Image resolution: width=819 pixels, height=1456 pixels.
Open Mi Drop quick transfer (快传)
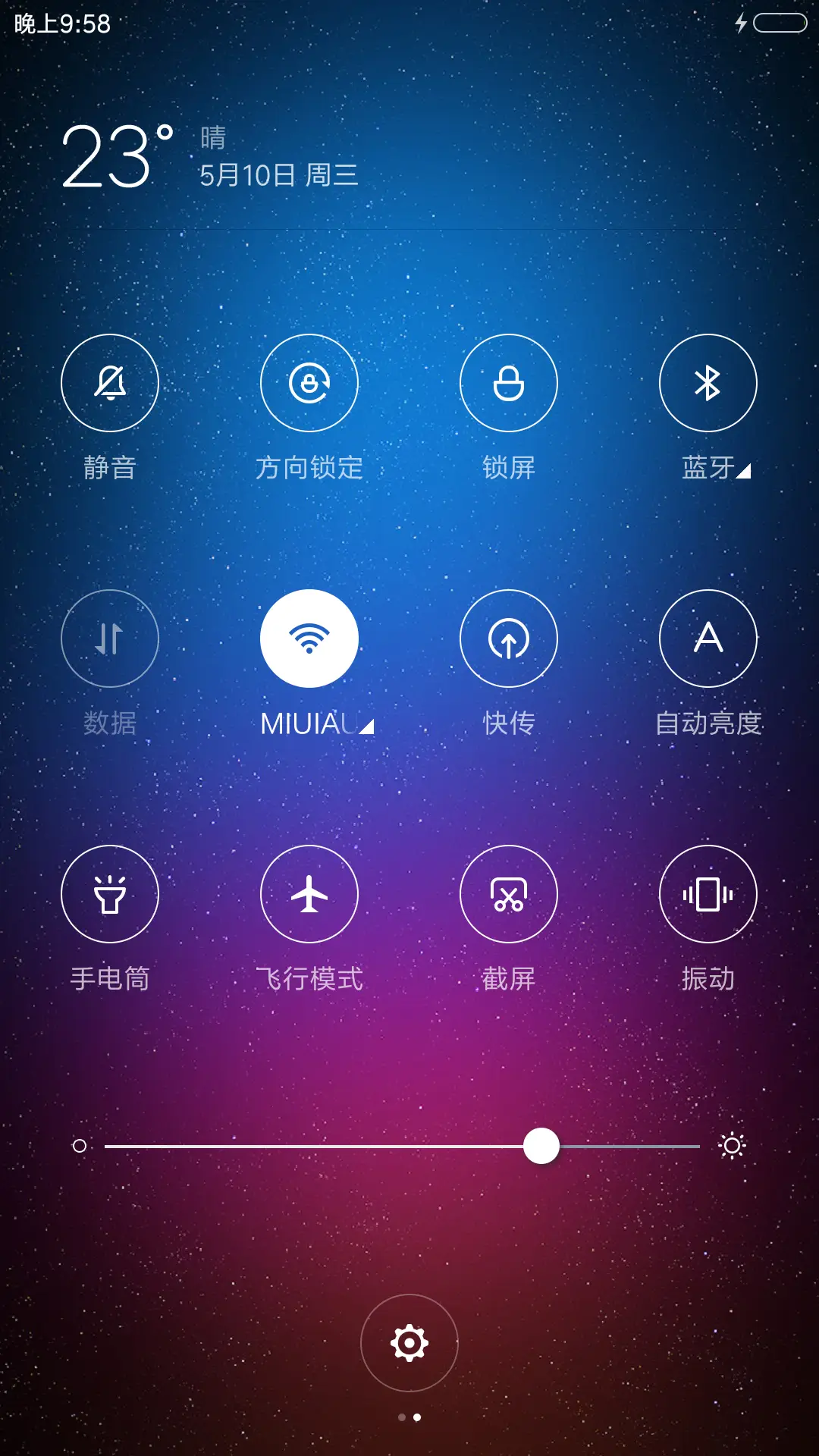(508, 639)
